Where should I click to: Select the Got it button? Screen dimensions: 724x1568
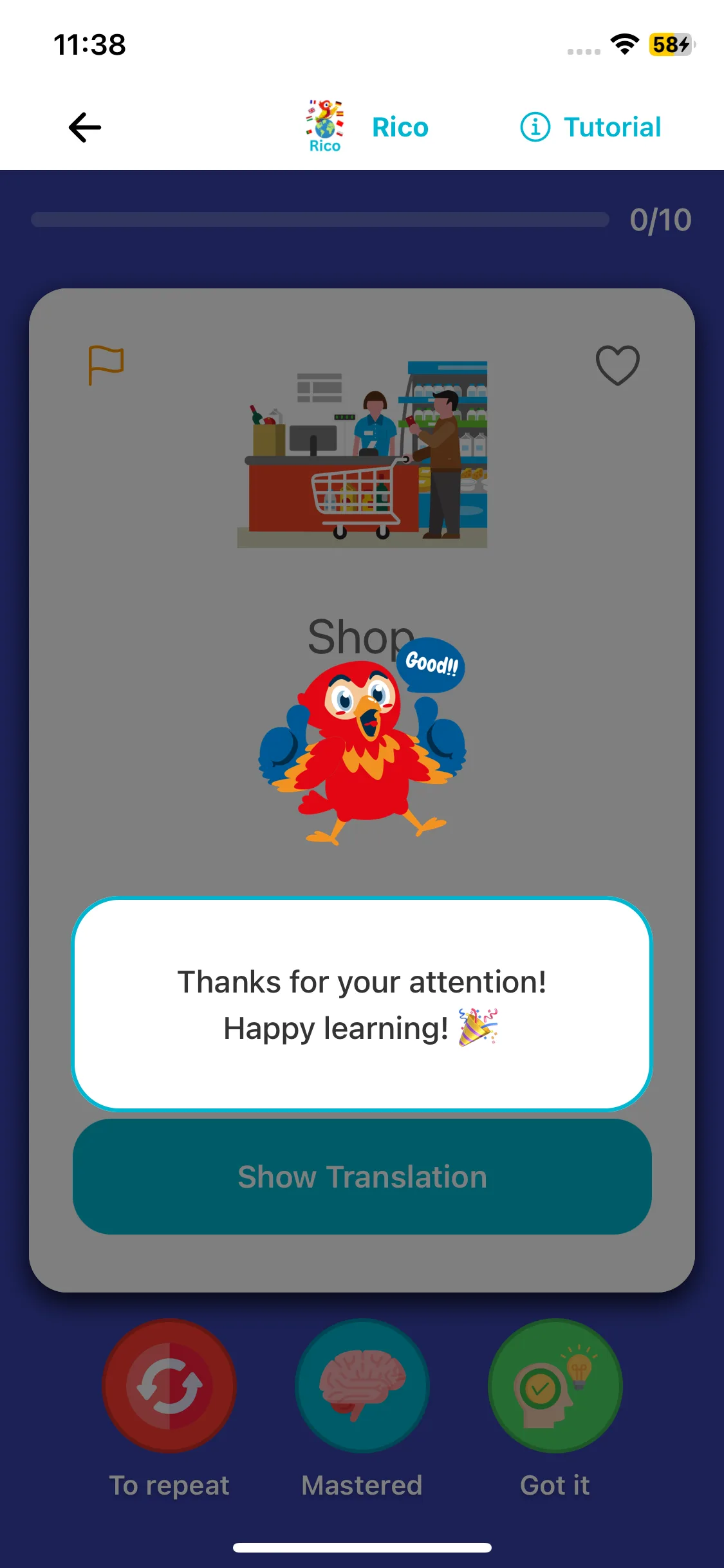pyautogui.click(x=555, y=1386)
